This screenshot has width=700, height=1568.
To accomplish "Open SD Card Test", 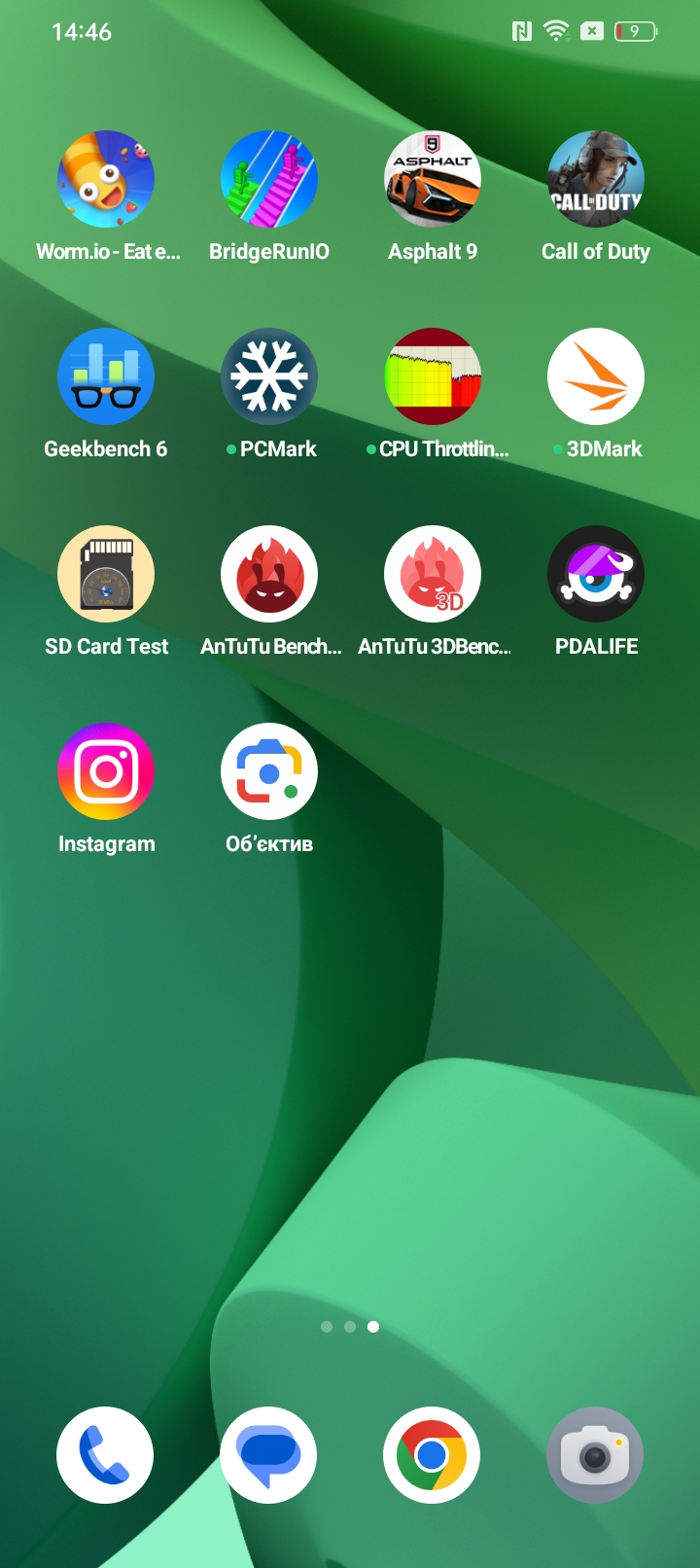I will (106, 574).
